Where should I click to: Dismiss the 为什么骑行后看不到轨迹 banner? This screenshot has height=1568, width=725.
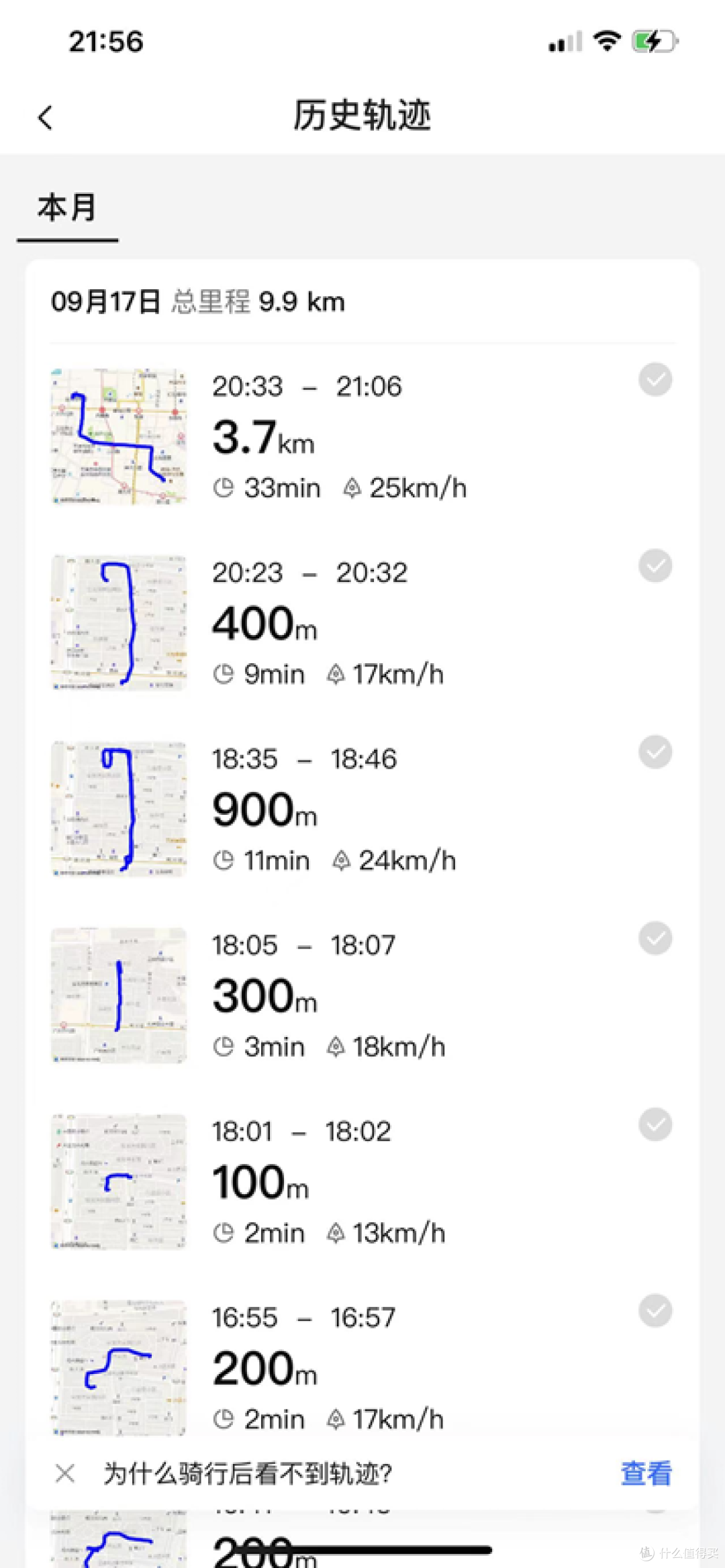(x=65, y=1474)
